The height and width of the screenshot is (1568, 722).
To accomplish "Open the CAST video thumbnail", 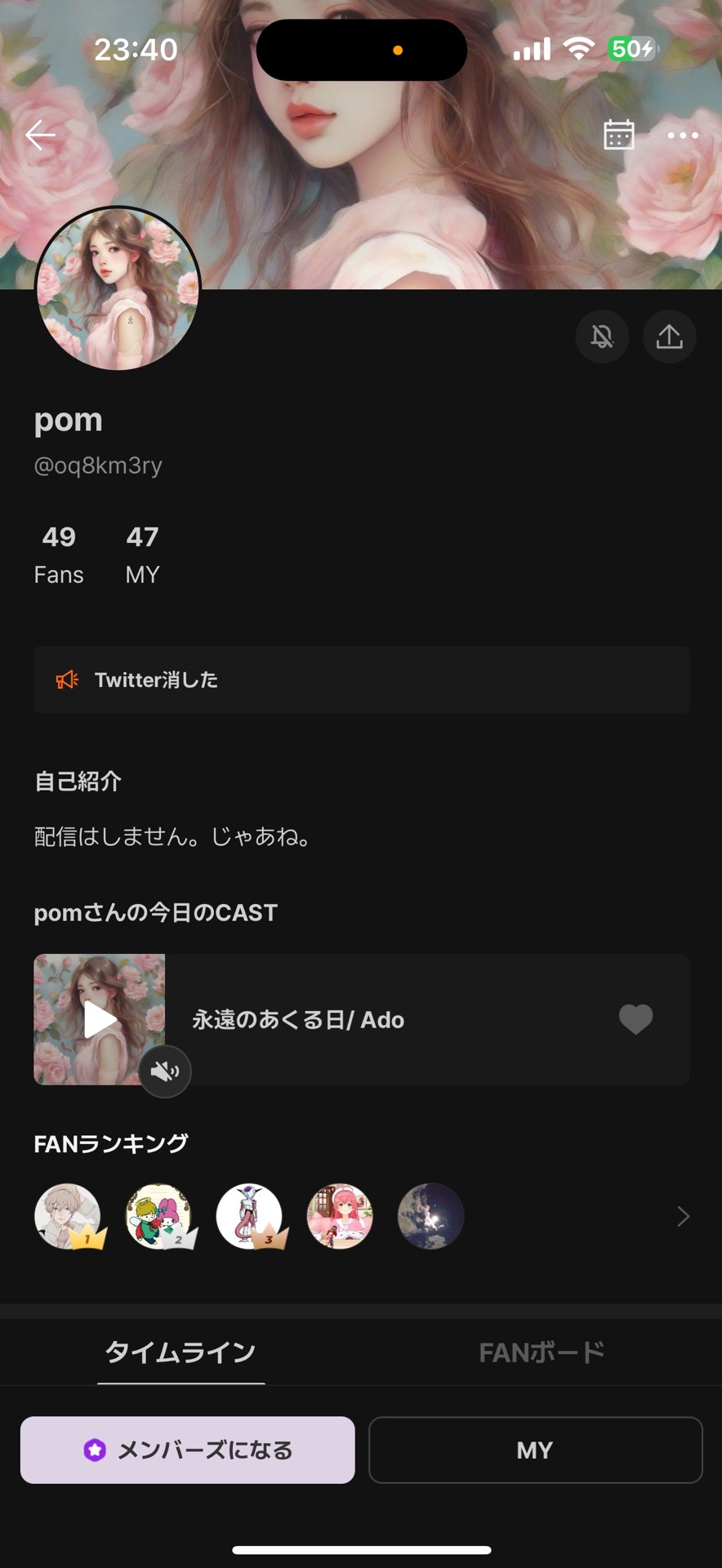I will pyautogui.click(x=99, y=1019).
